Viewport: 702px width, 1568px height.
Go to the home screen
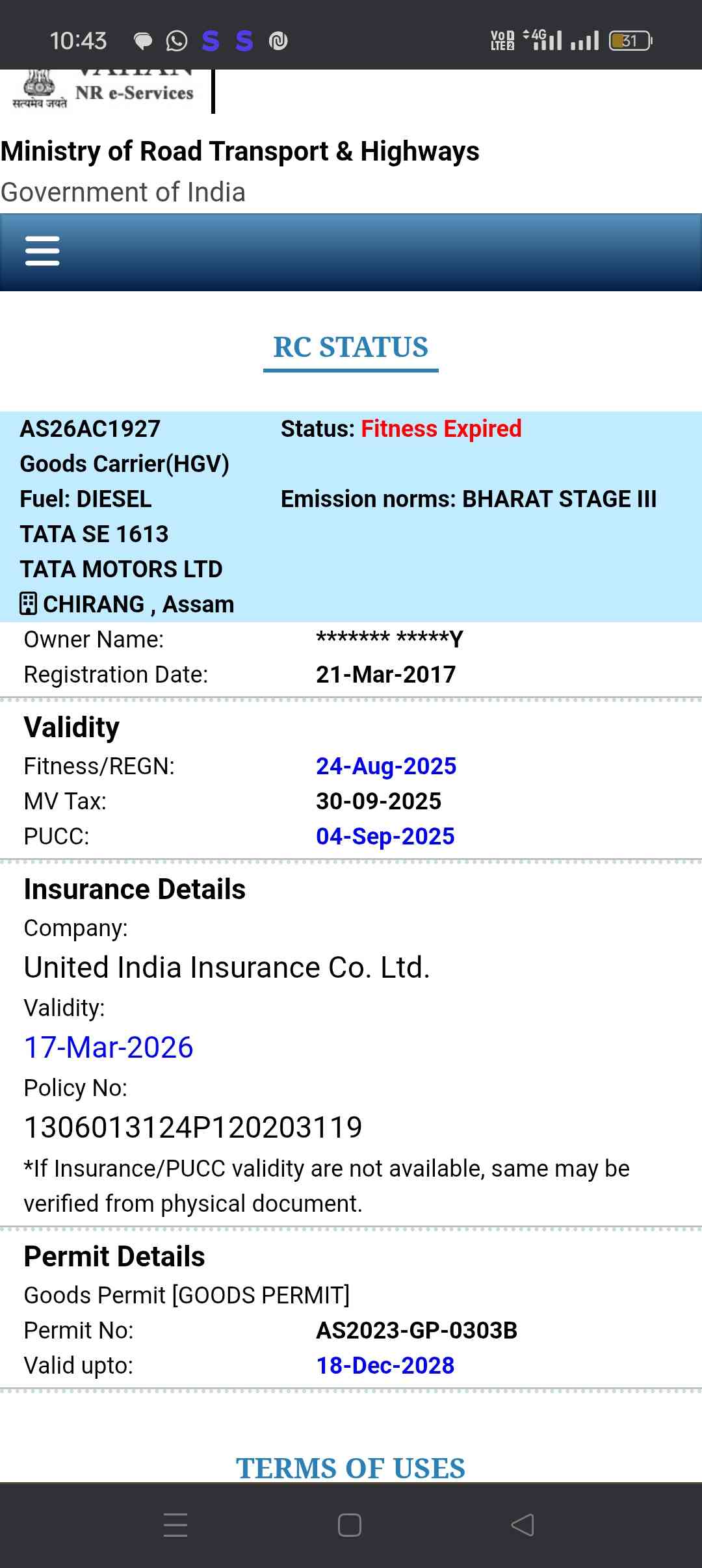(x=350, y=1524)
